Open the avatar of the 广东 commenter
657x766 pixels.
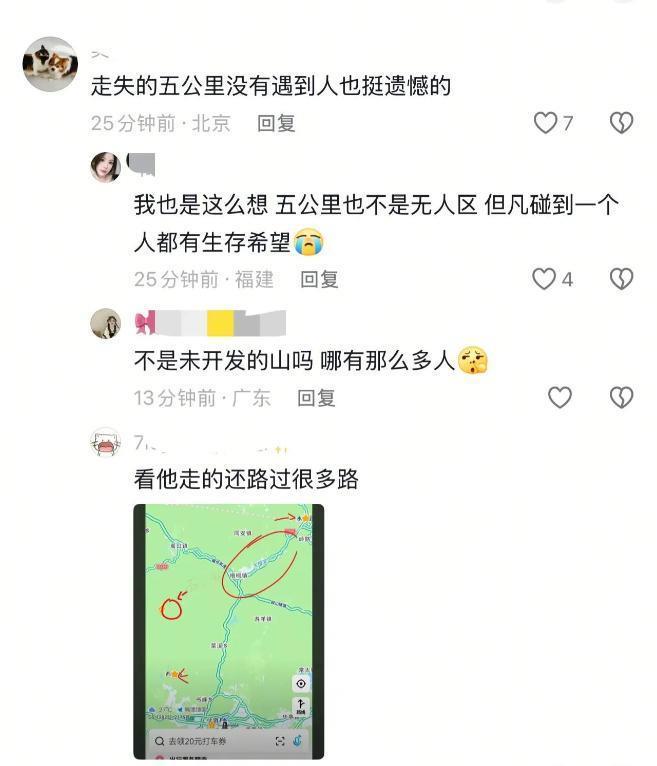tap(105, 323)
